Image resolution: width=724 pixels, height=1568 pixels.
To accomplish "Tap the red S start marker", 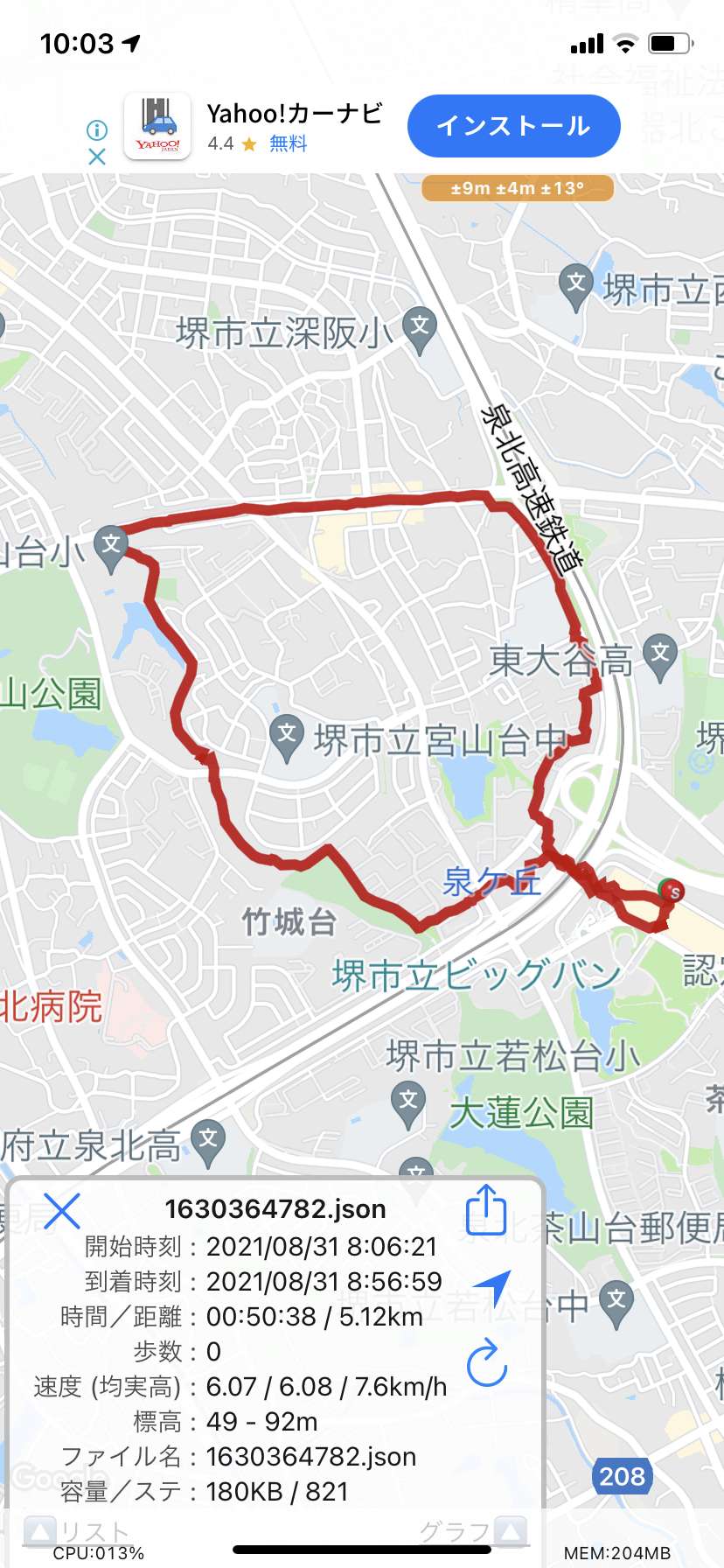I will pos(672,892).
